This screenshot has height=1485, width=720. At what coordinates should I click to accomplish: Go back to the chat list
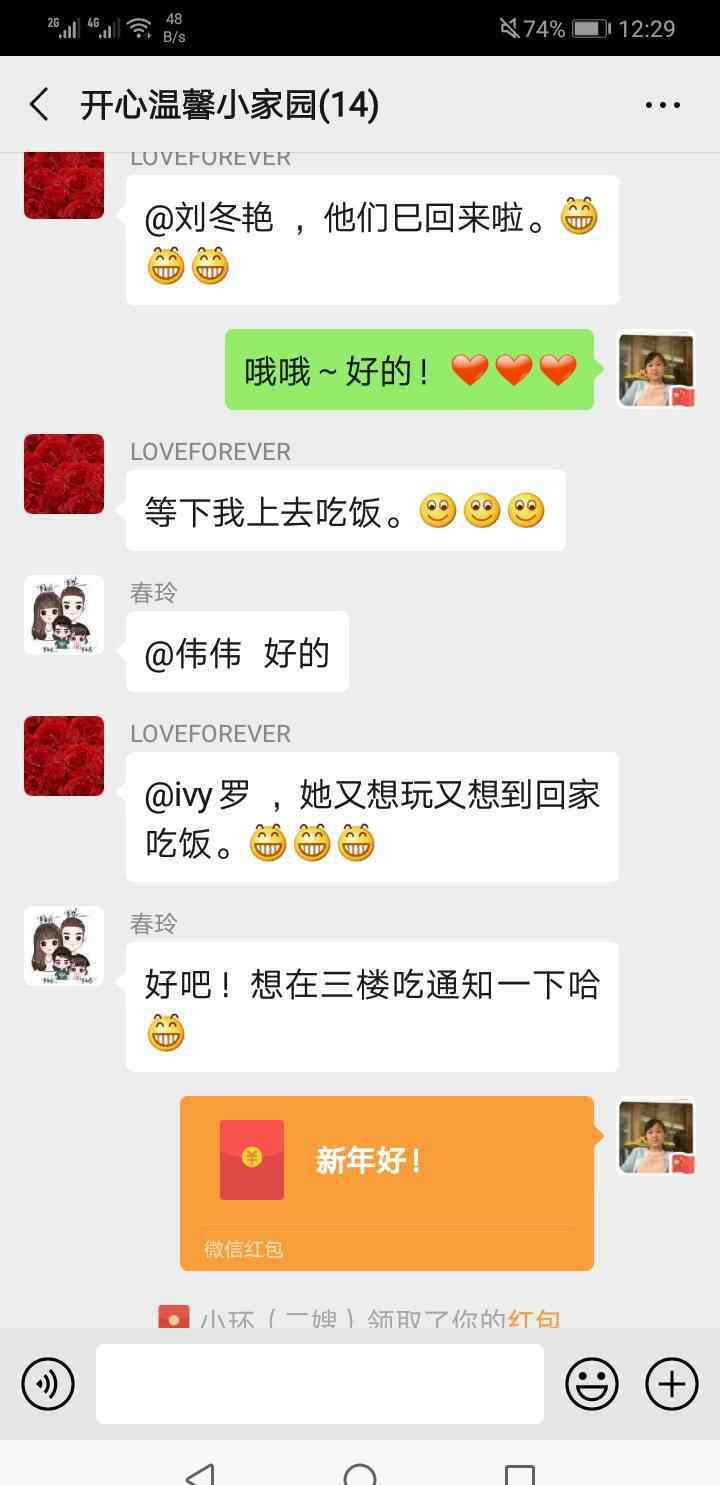coord(40,105)
